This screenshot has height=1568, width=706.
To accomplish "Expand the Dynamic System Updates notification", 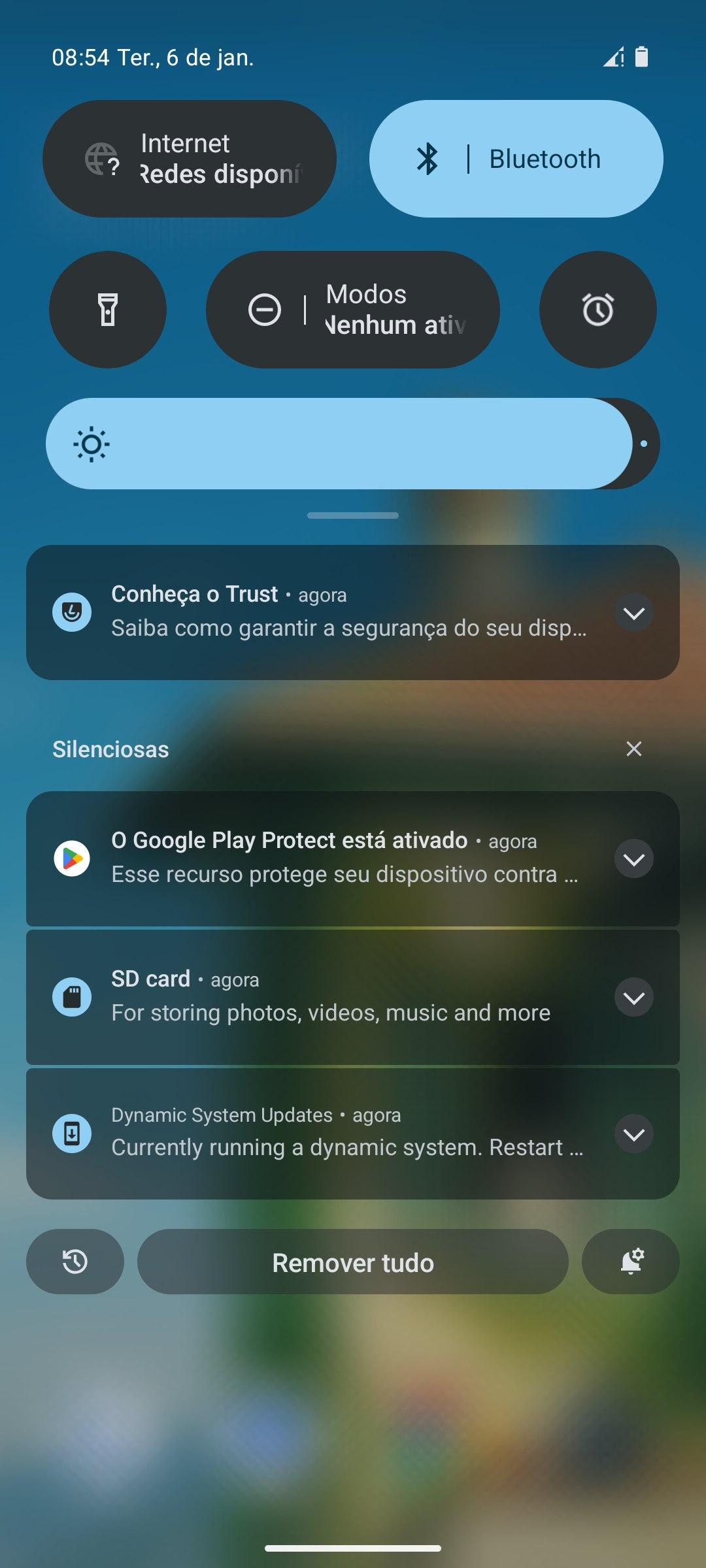I will point(633,1134).
